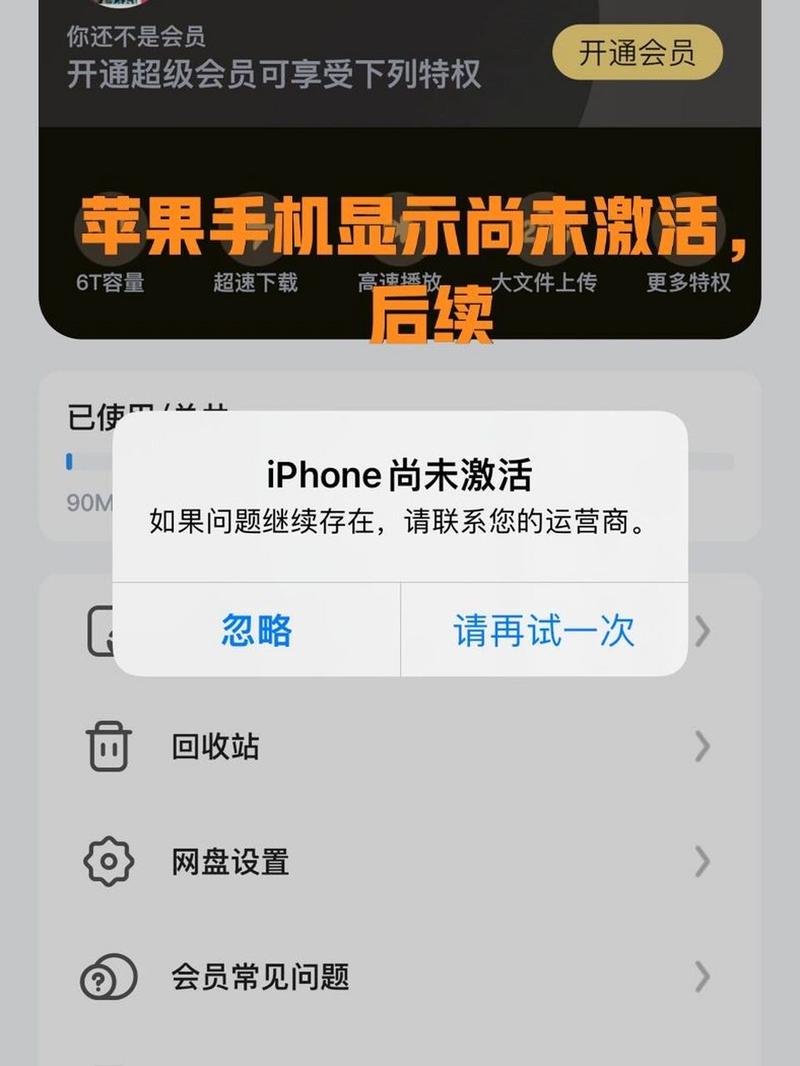Tap the 回收站 trash can icon

coord(110,745)
